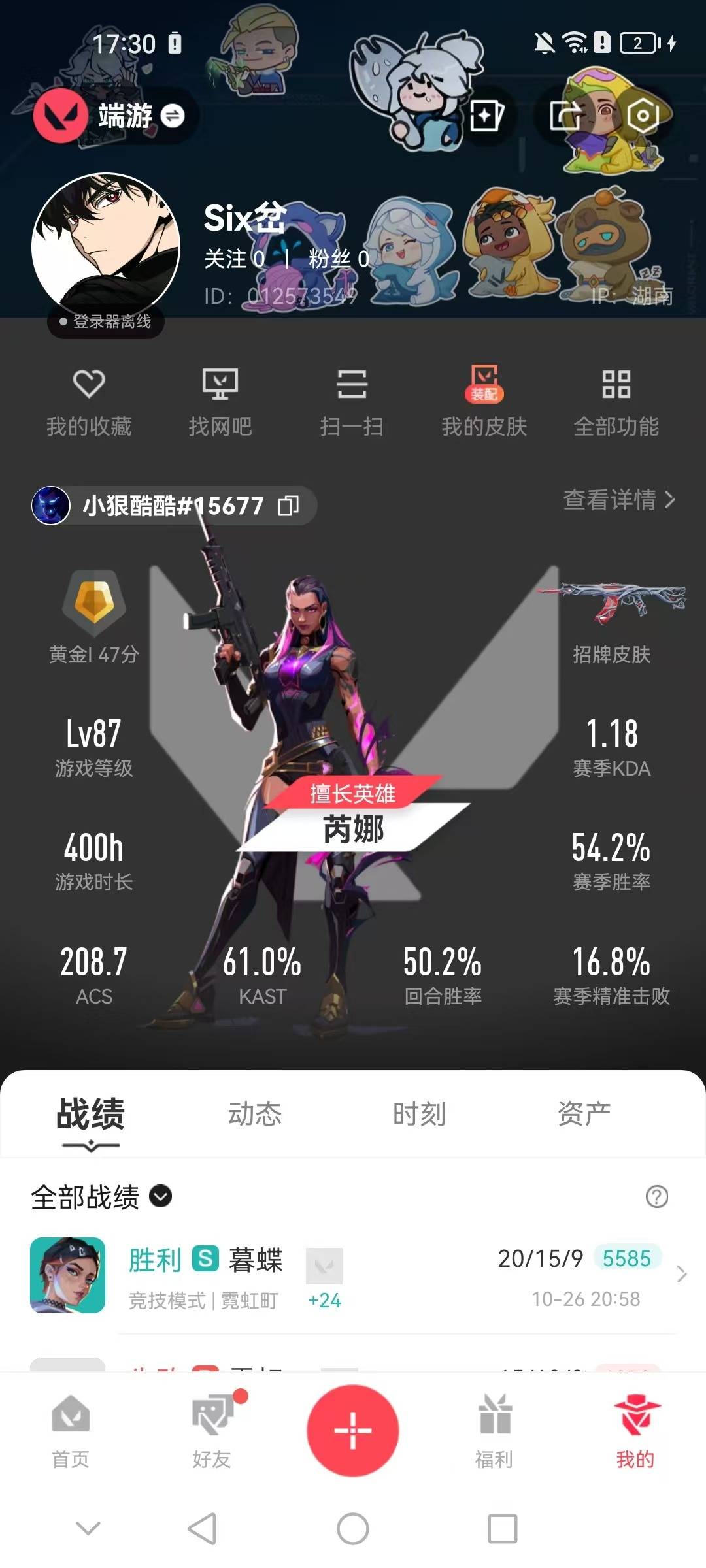Open 查看详情 details link

click(618, 500)
